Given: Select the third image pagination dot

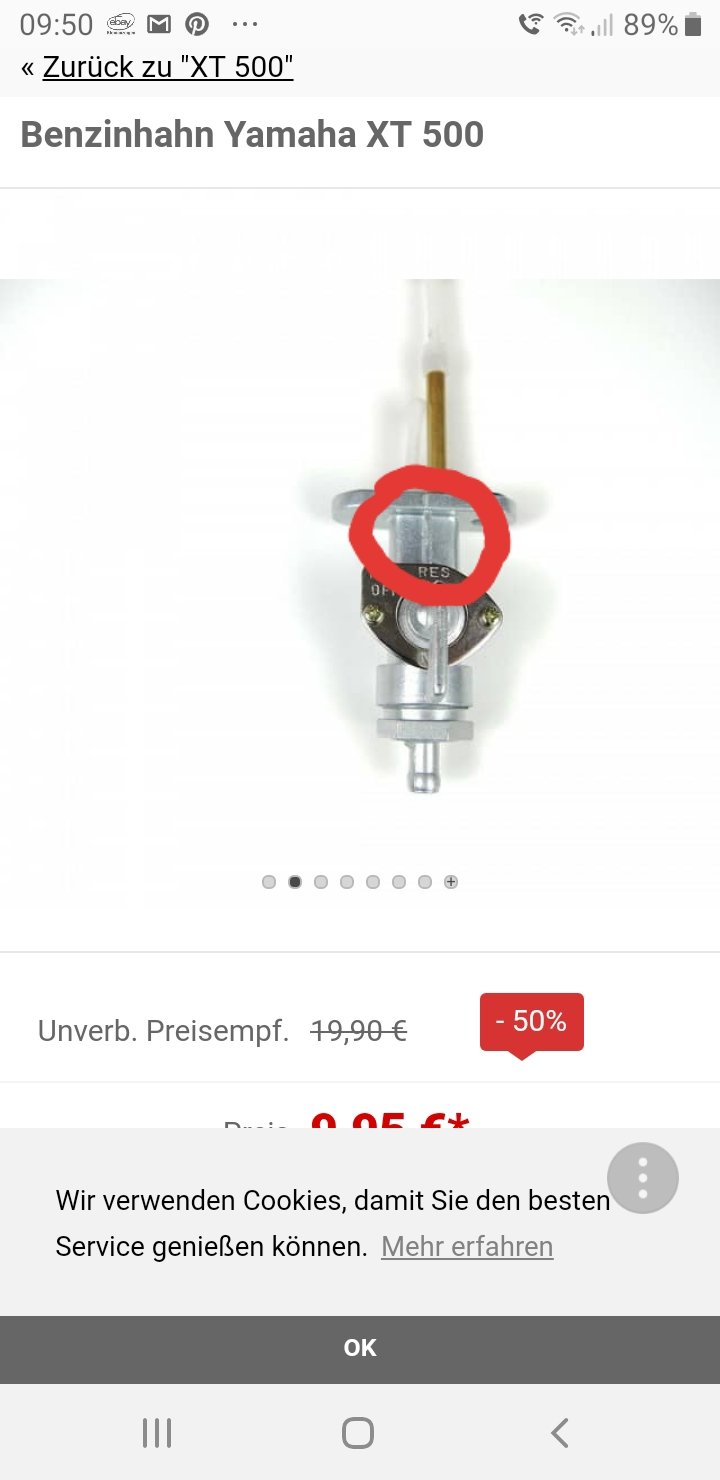Looking at the screenshot, I should pos(321,882).
